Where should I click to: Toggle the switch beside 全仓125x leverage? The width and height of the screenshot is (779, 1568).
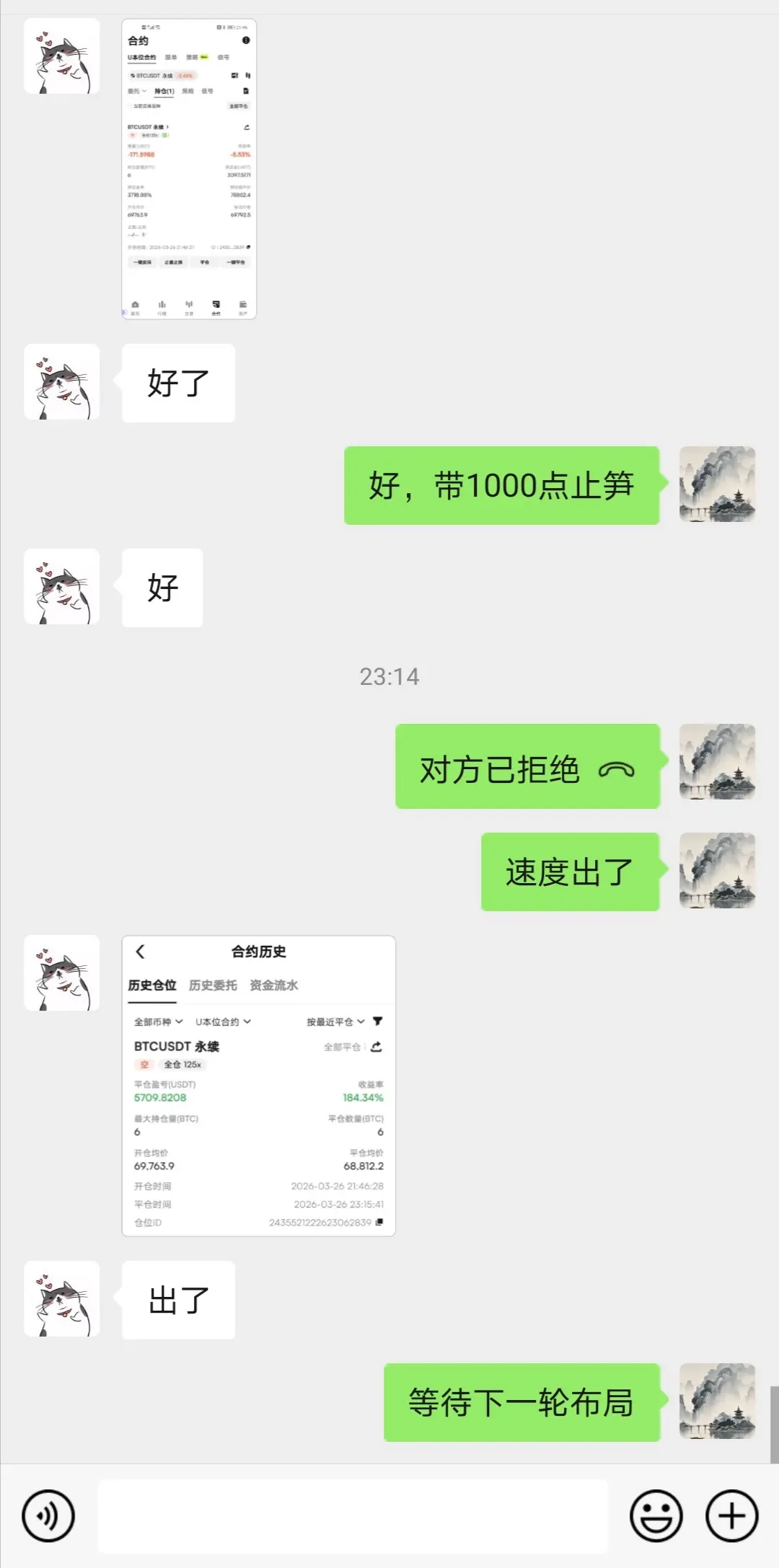pos(166,136)
